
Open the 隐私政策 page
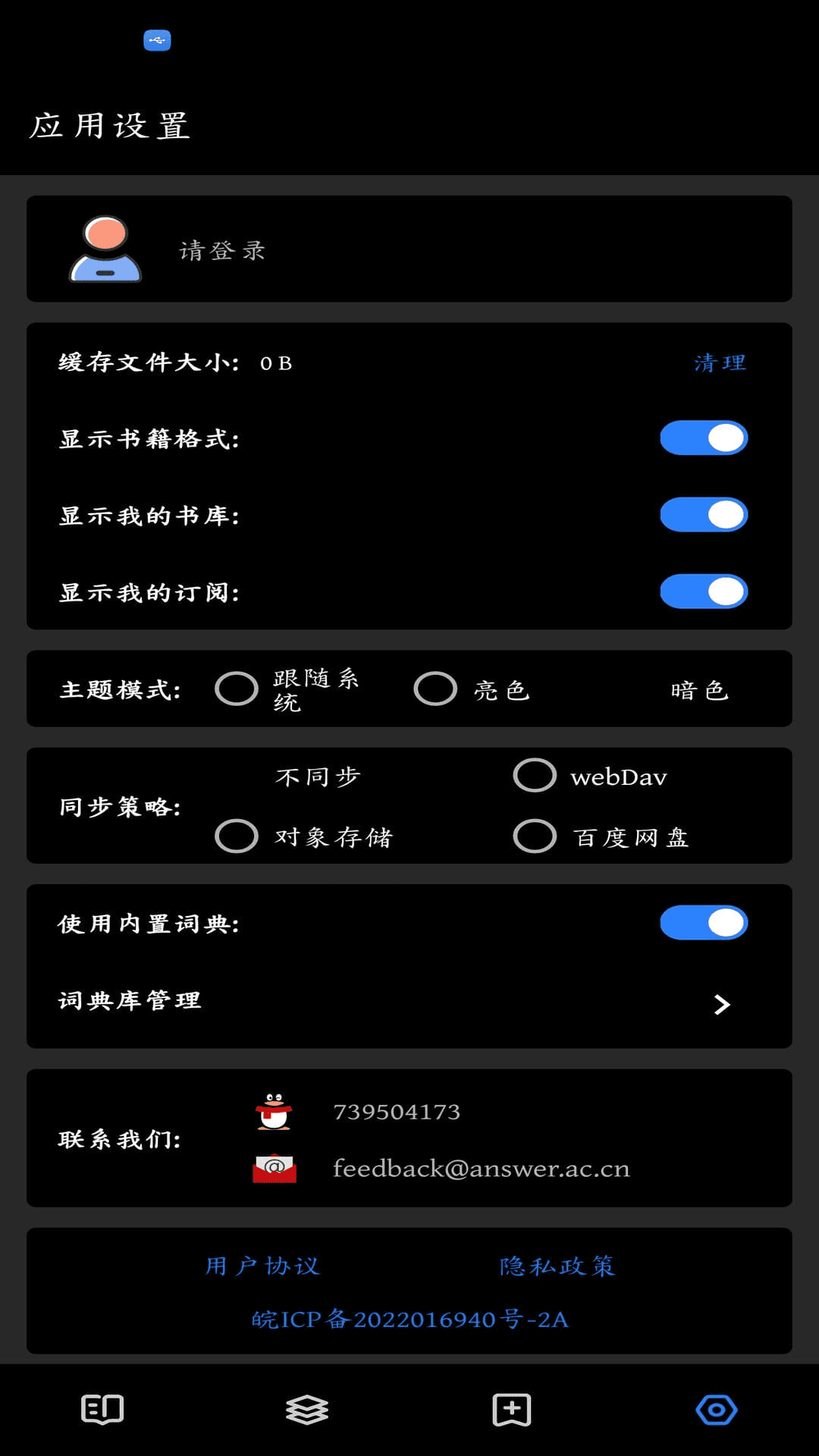557,1265
